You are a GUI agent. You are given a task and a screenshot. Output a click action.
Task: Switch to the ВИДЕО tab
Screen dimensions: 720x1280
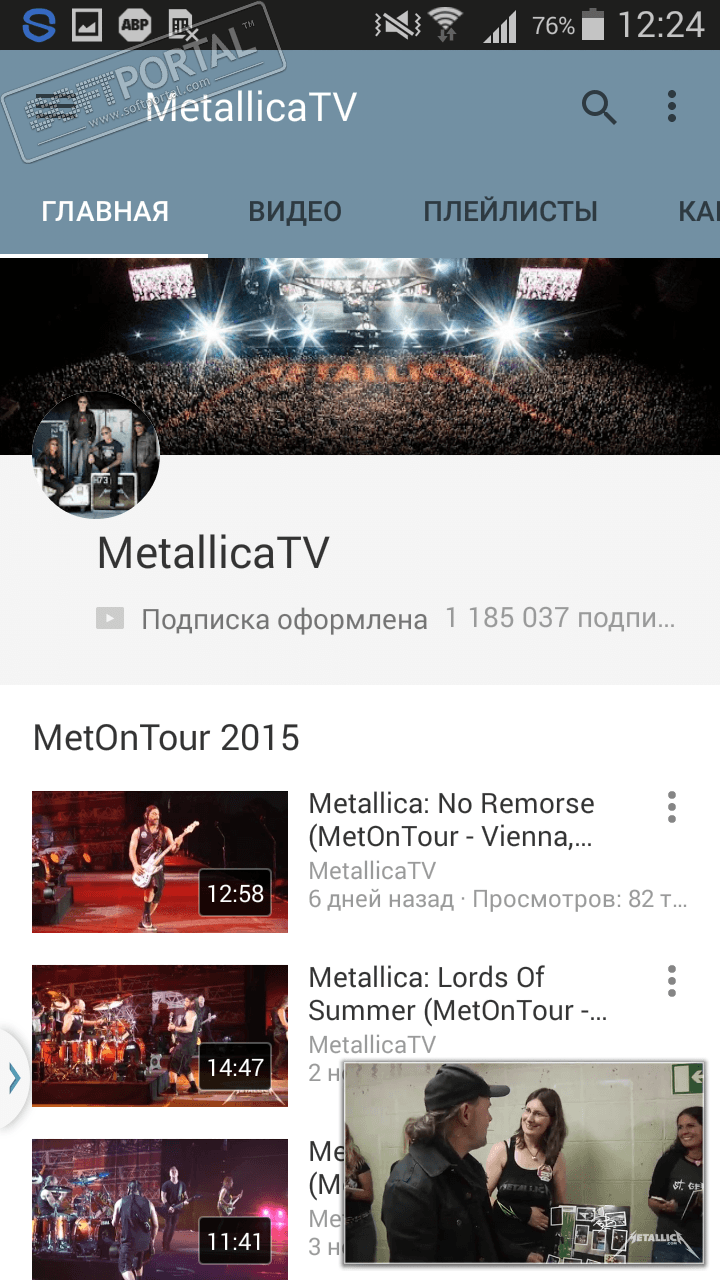295,212
